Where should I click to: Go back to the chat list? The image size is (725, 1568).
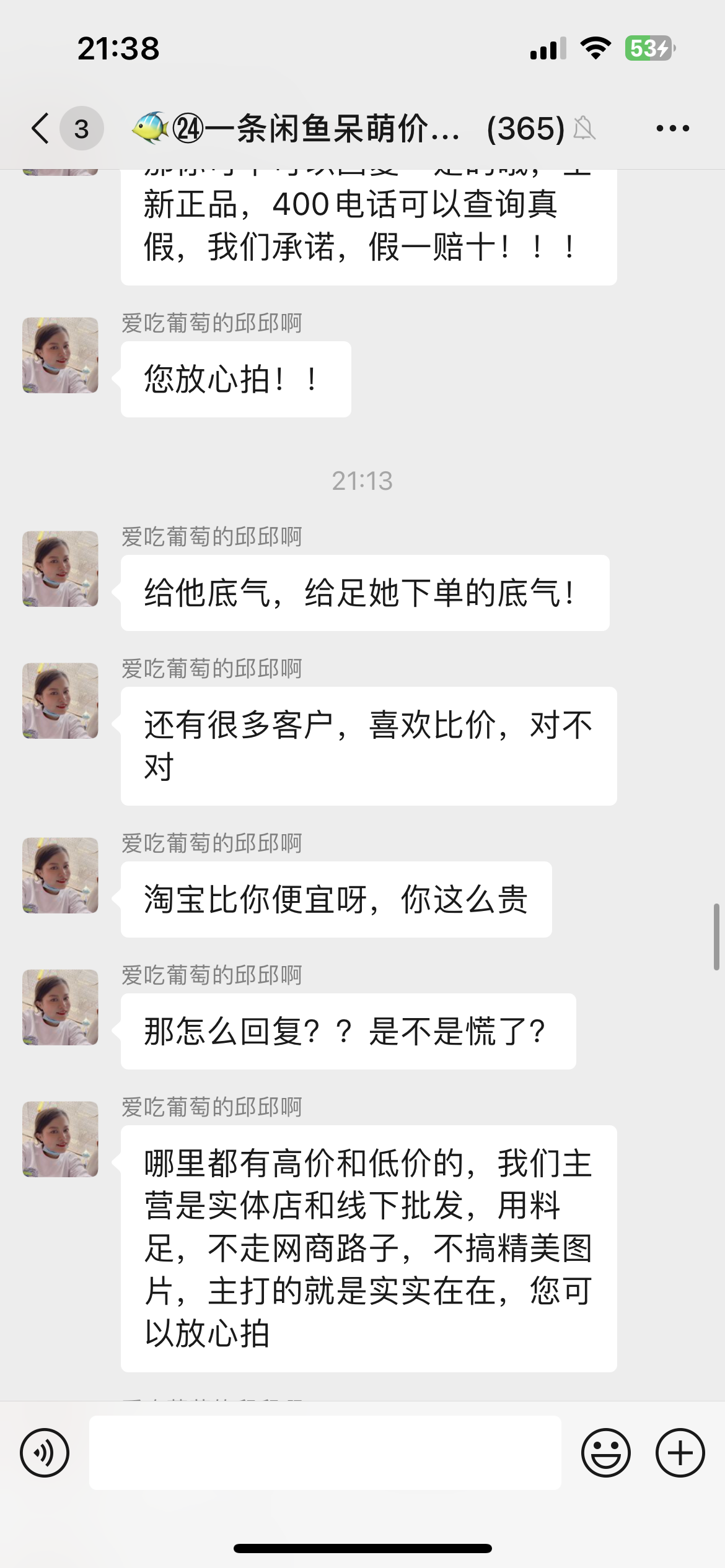click(41, 129)
